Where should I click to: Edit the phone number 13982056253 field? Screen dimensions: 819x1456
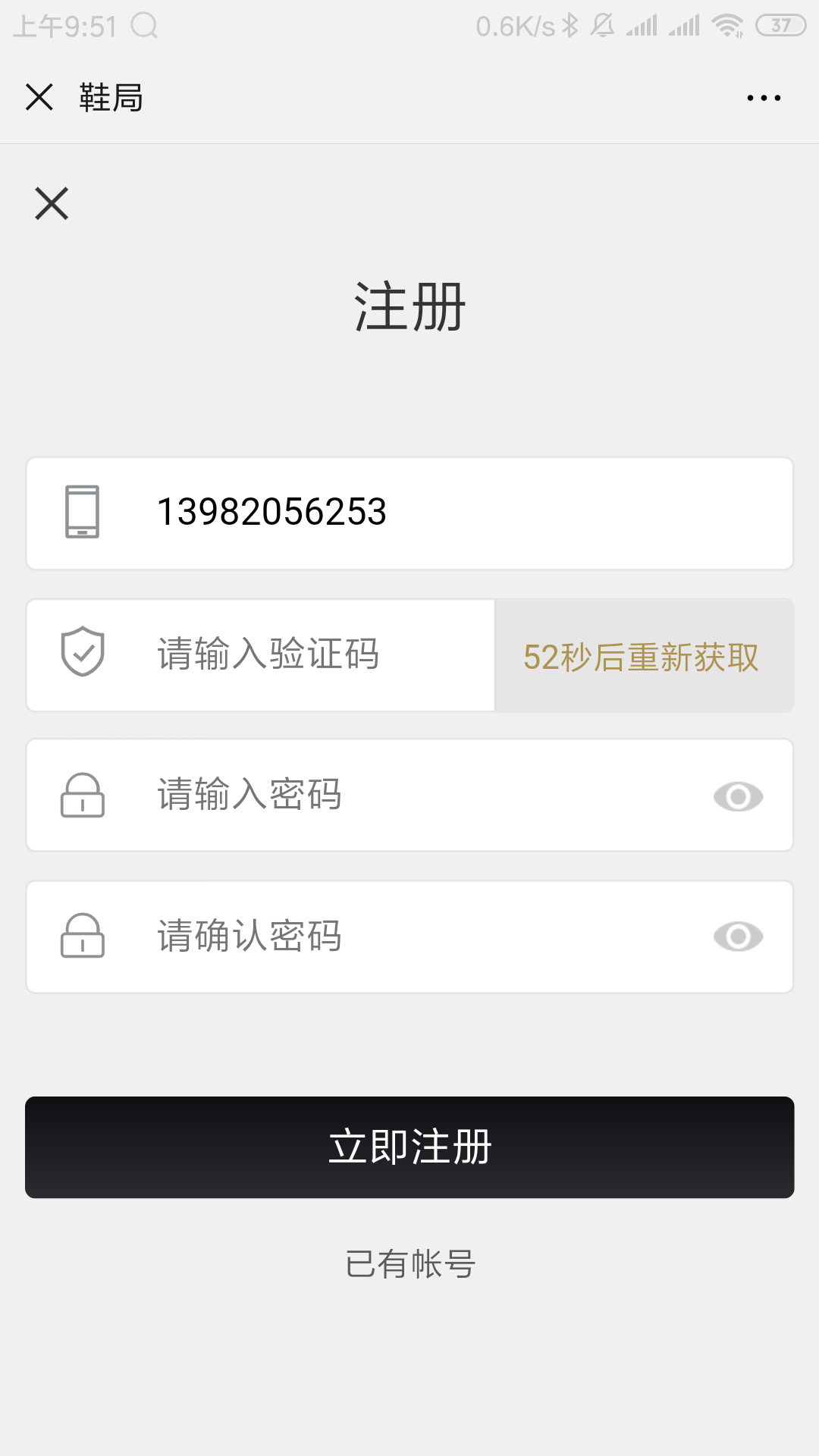point(409,513)
